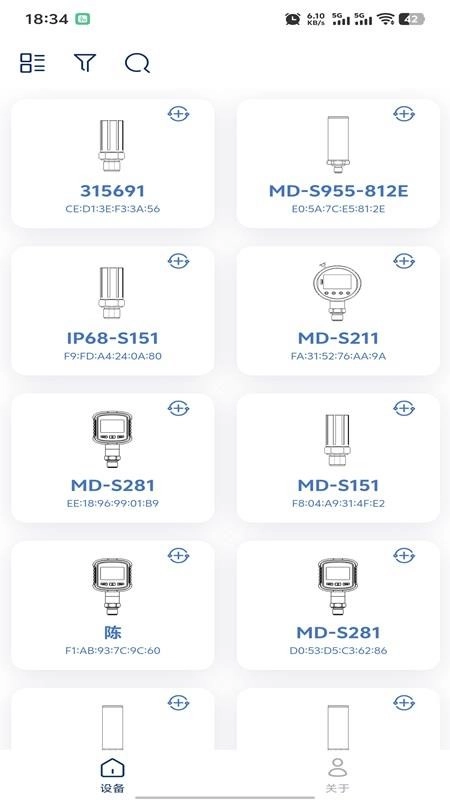The height and width of the screenshot is (800, 450).
Task: Tap the connect icon on MD-S211
Action: [404, 261]
